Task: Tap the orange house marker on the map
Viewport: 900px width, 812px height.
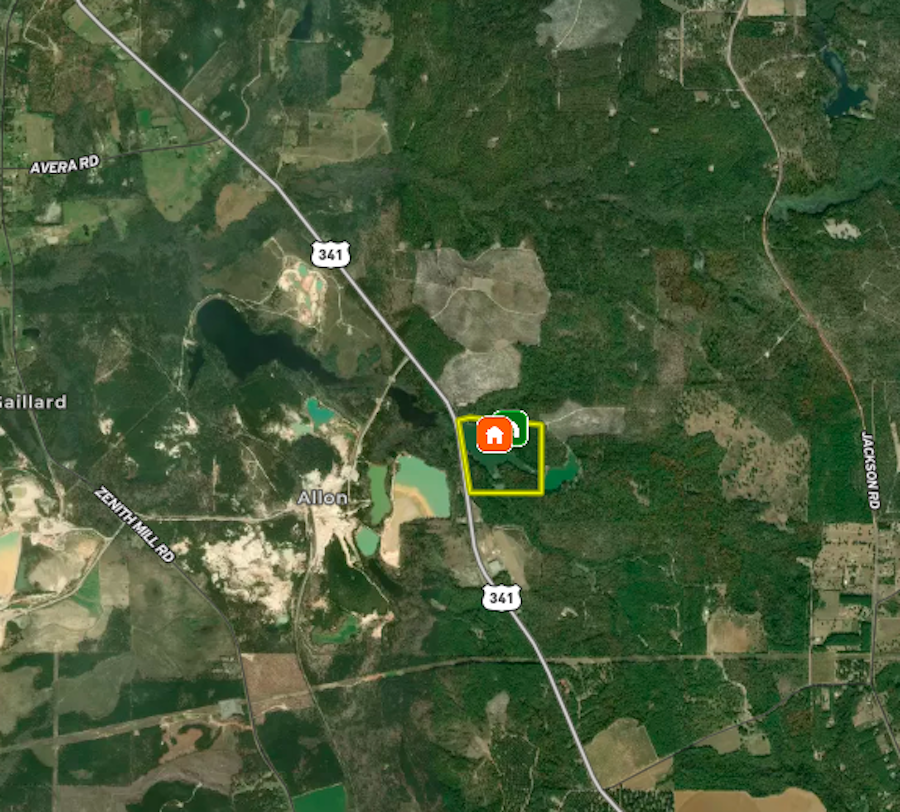Action: (494, 435)
